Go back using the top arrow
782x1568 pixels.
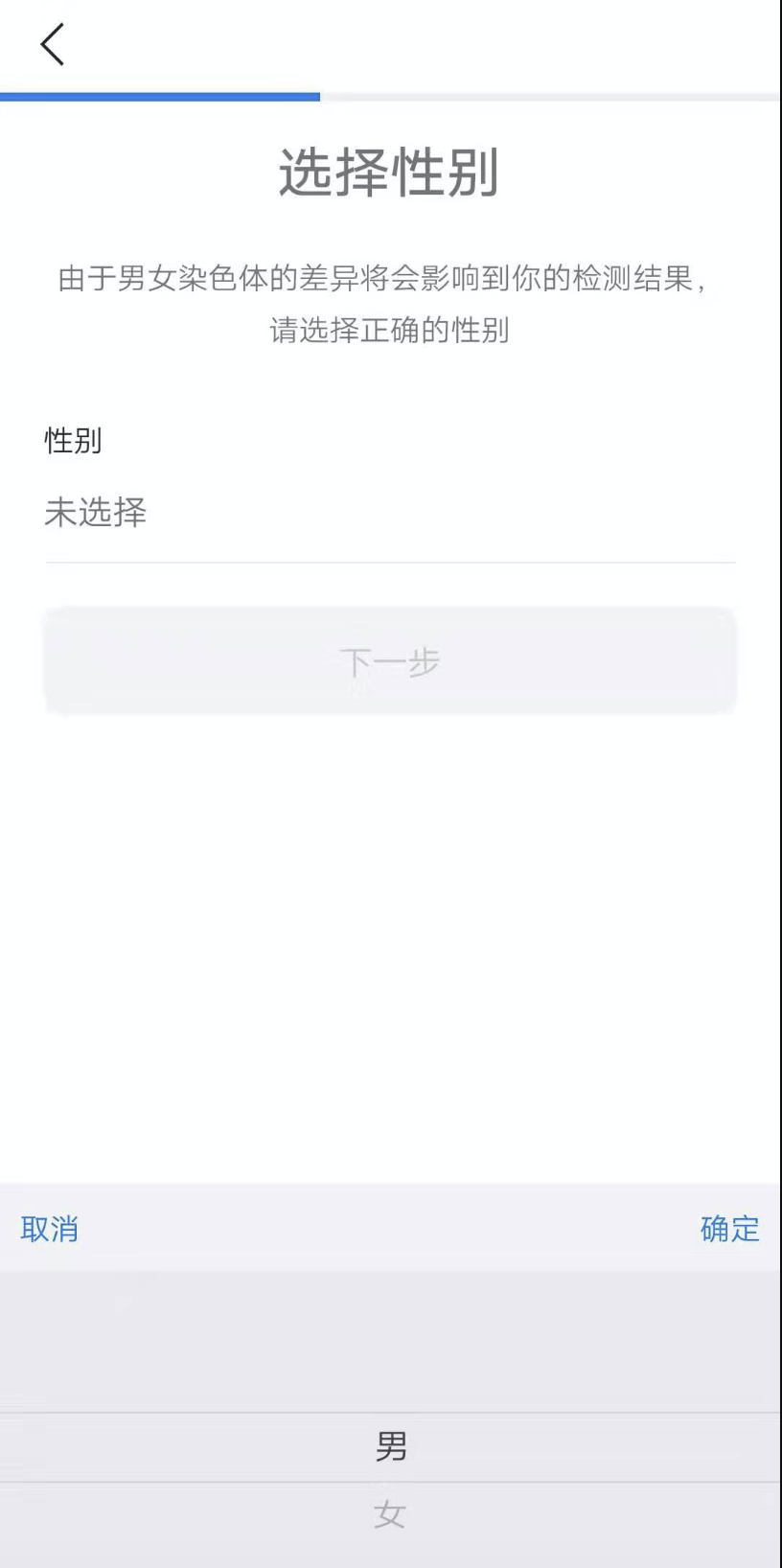click(53, 45)
